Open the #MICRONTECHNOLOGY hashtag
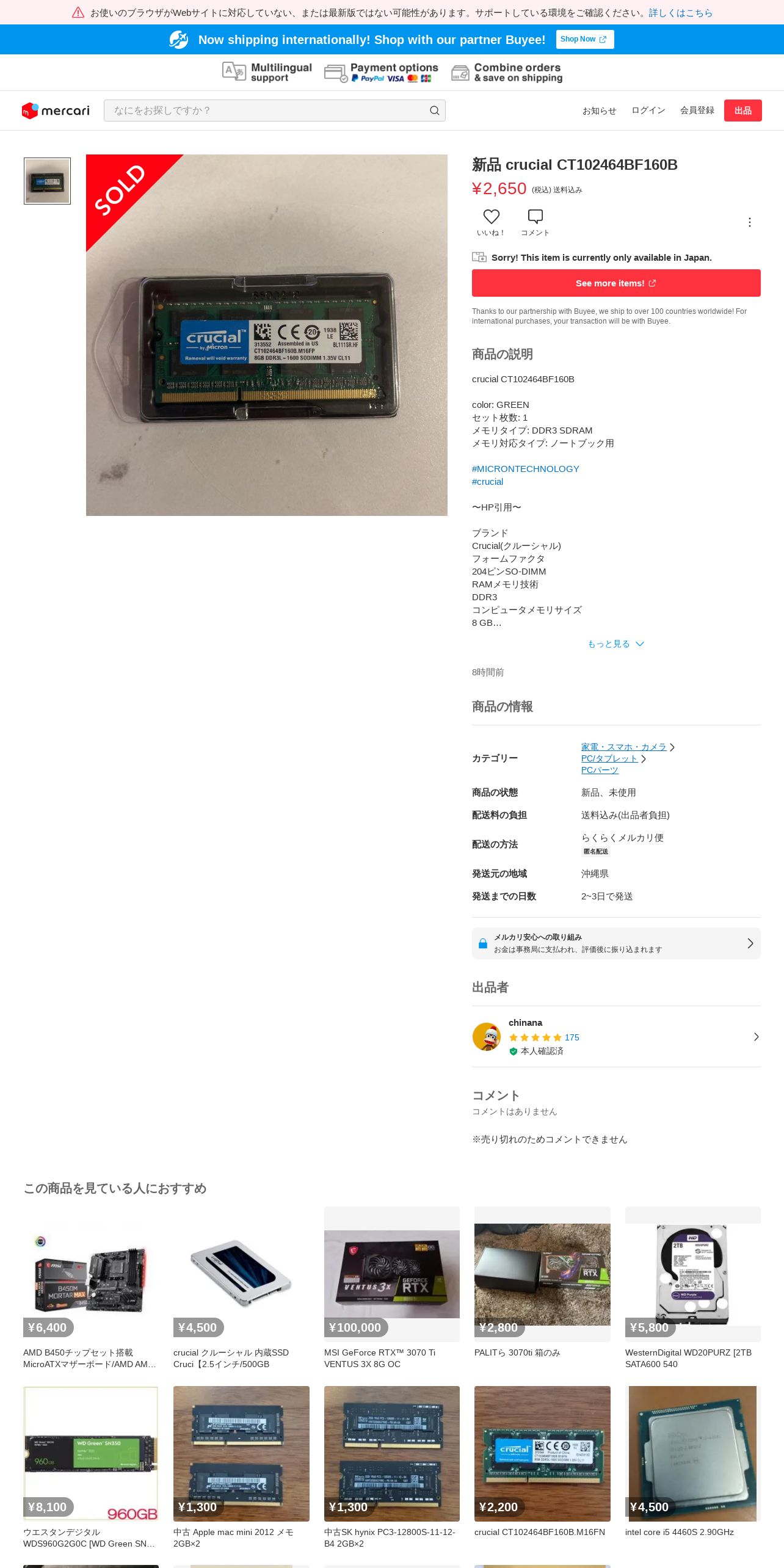The image size is (784, 1568). (x=525, y=469)
